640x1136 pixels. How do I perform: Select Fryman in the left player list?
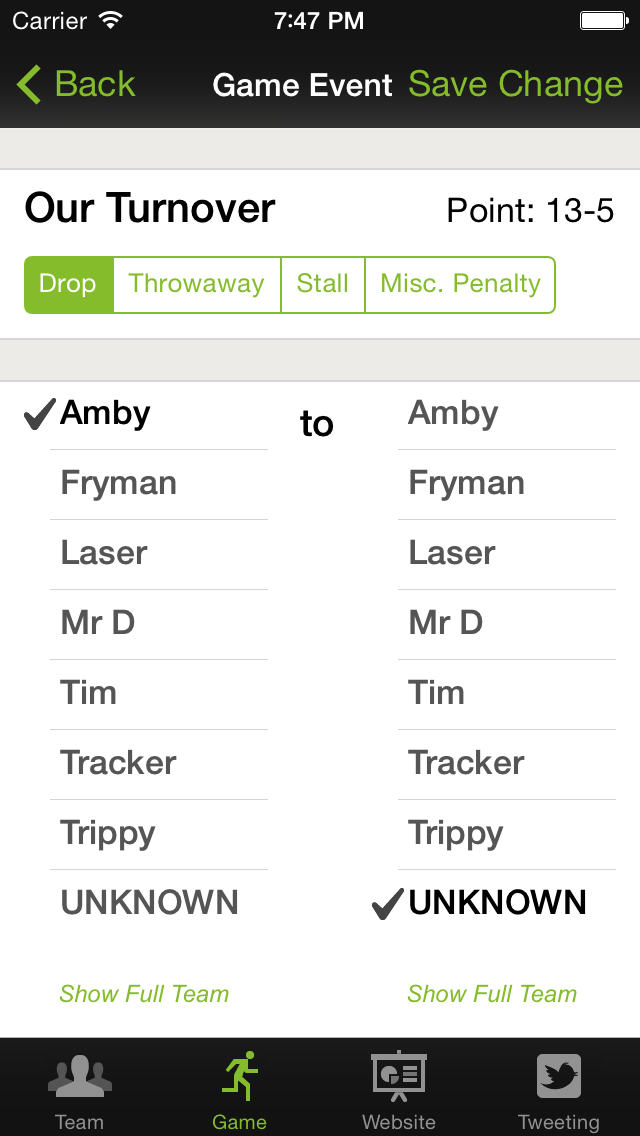159,484
